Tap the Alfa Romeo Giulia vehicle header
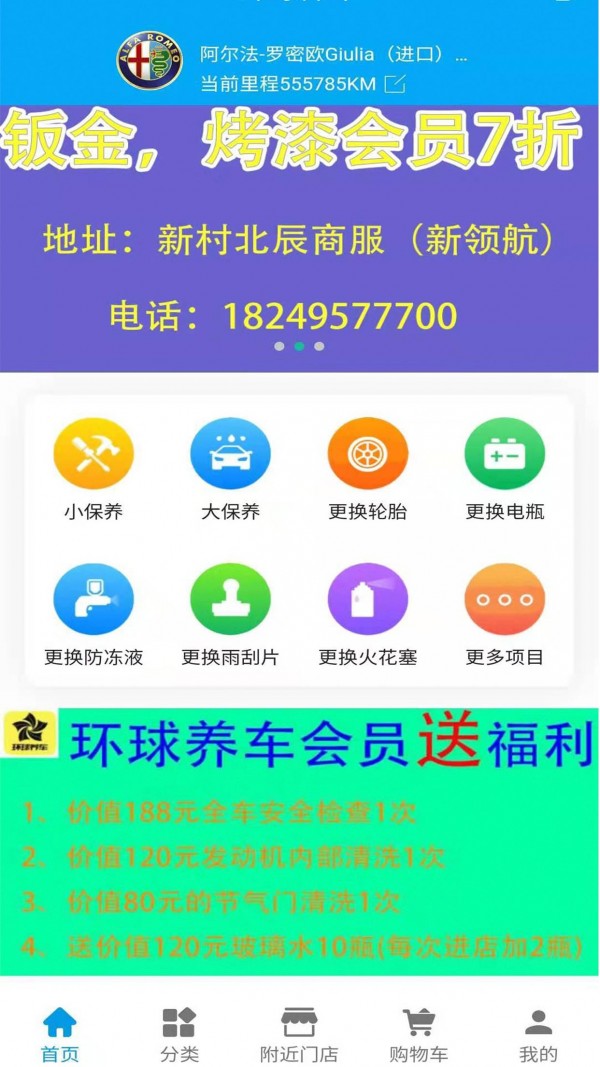The height and width of the screenshot is (1067, 600). [x=300, y=55]
